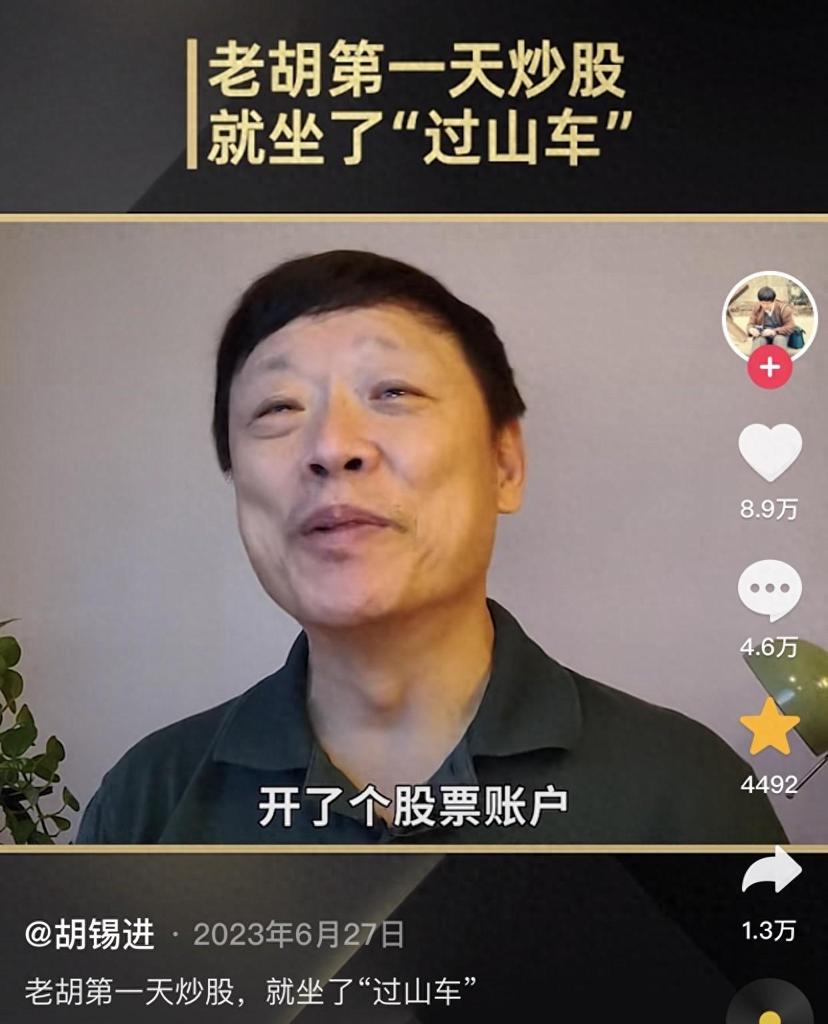Screen dimensions: 828x1024
Task: Open the spinning music disc
Action: 770,1005
